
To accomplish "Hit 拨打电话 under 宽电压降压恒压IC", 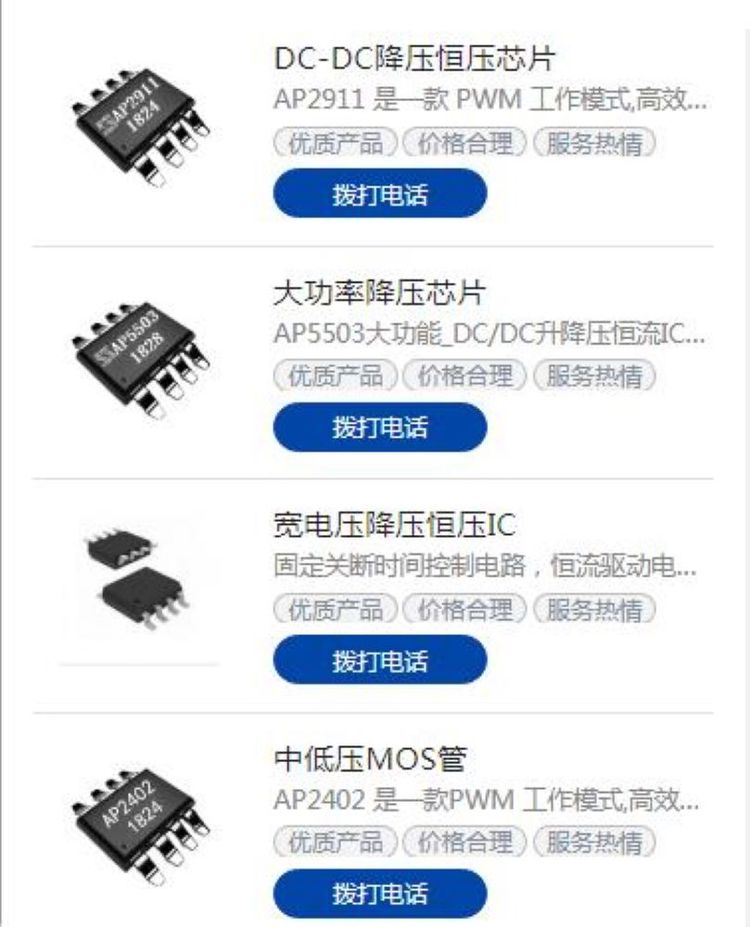I will [379, 661].
